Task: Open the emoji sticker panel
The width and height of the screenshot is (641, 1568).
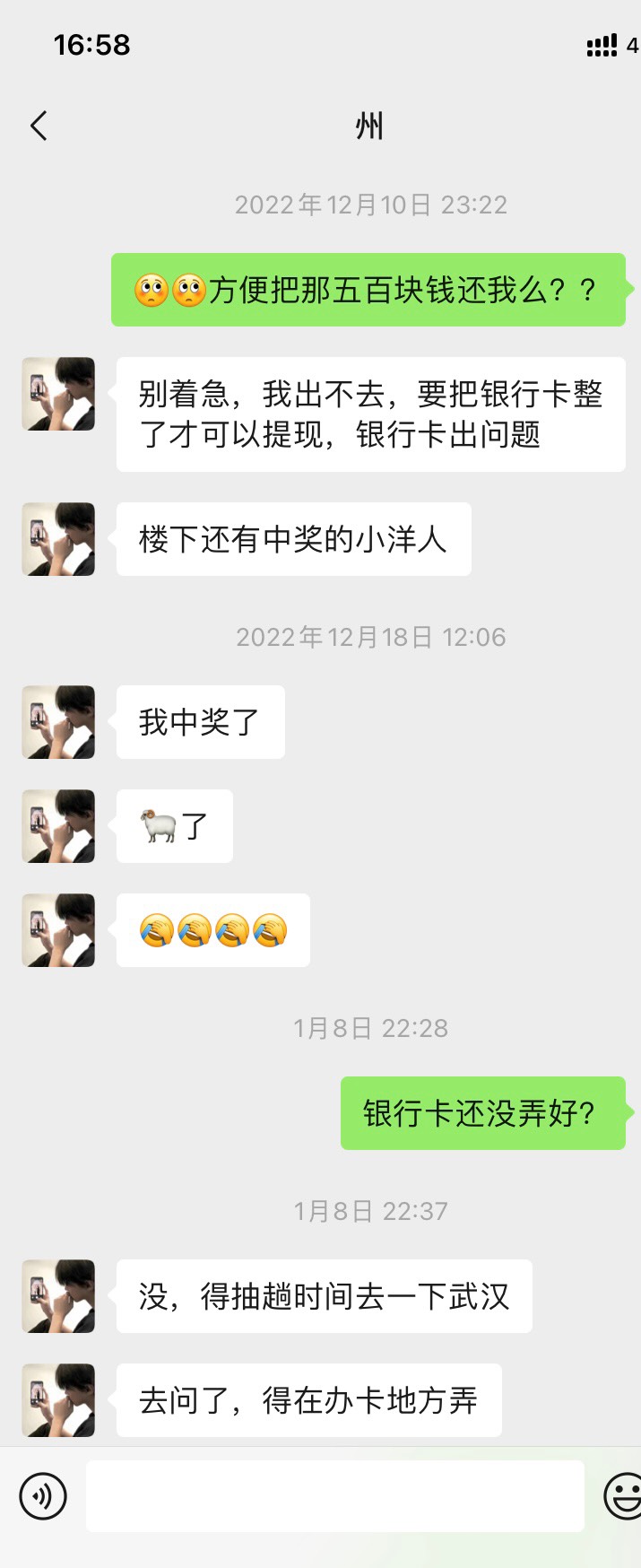Action: pyautogui.click(x=622, y=1495)
